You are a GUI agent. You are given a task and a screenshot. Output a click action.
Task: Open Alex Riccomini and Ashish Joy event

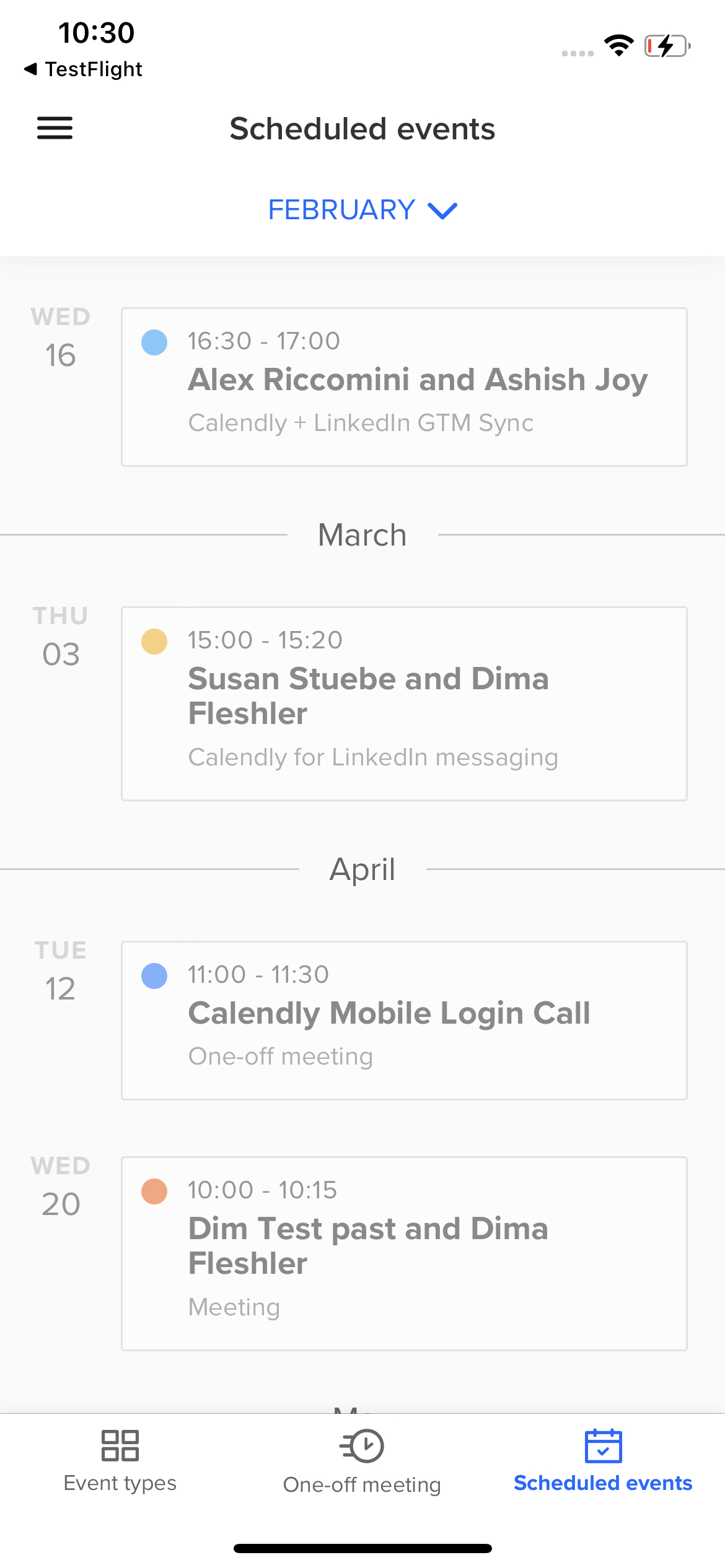(404, 387)
